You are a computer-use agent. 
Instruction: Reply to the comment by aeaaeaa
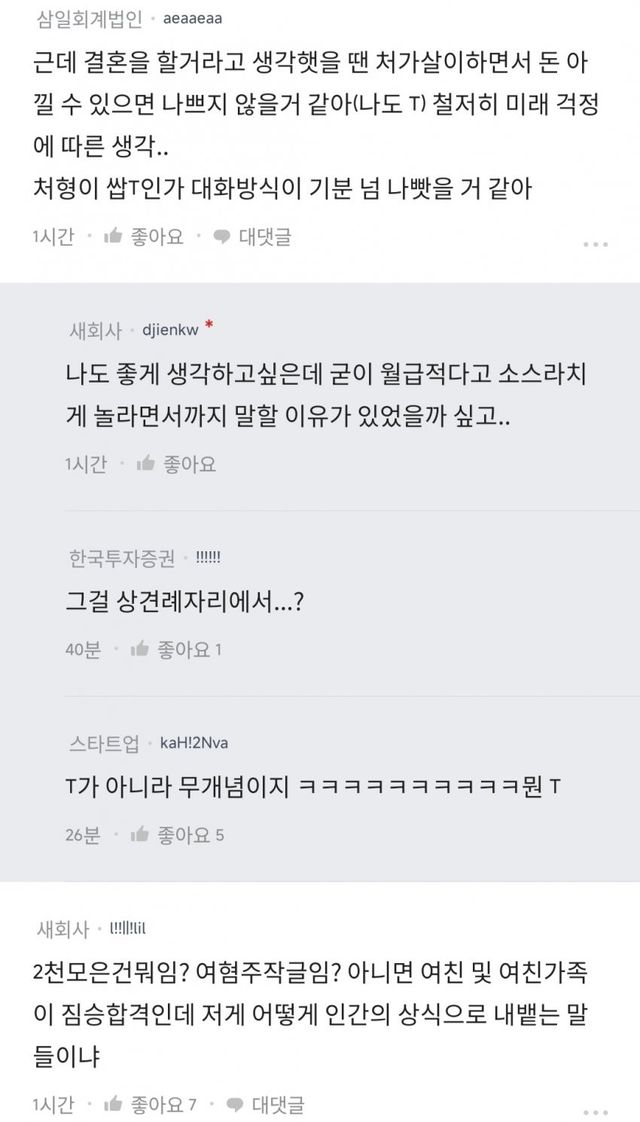click(x=252, y=237)
